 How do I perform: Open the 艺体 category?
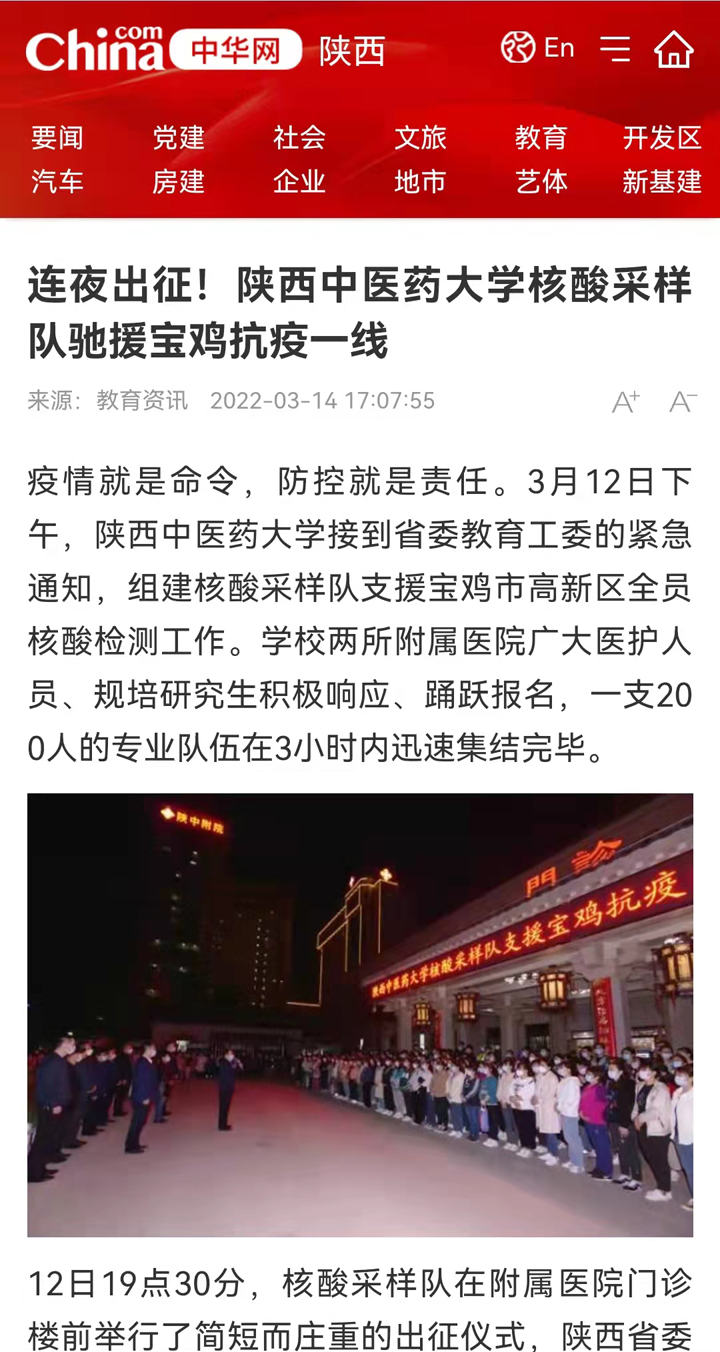(x=541, y=182)
